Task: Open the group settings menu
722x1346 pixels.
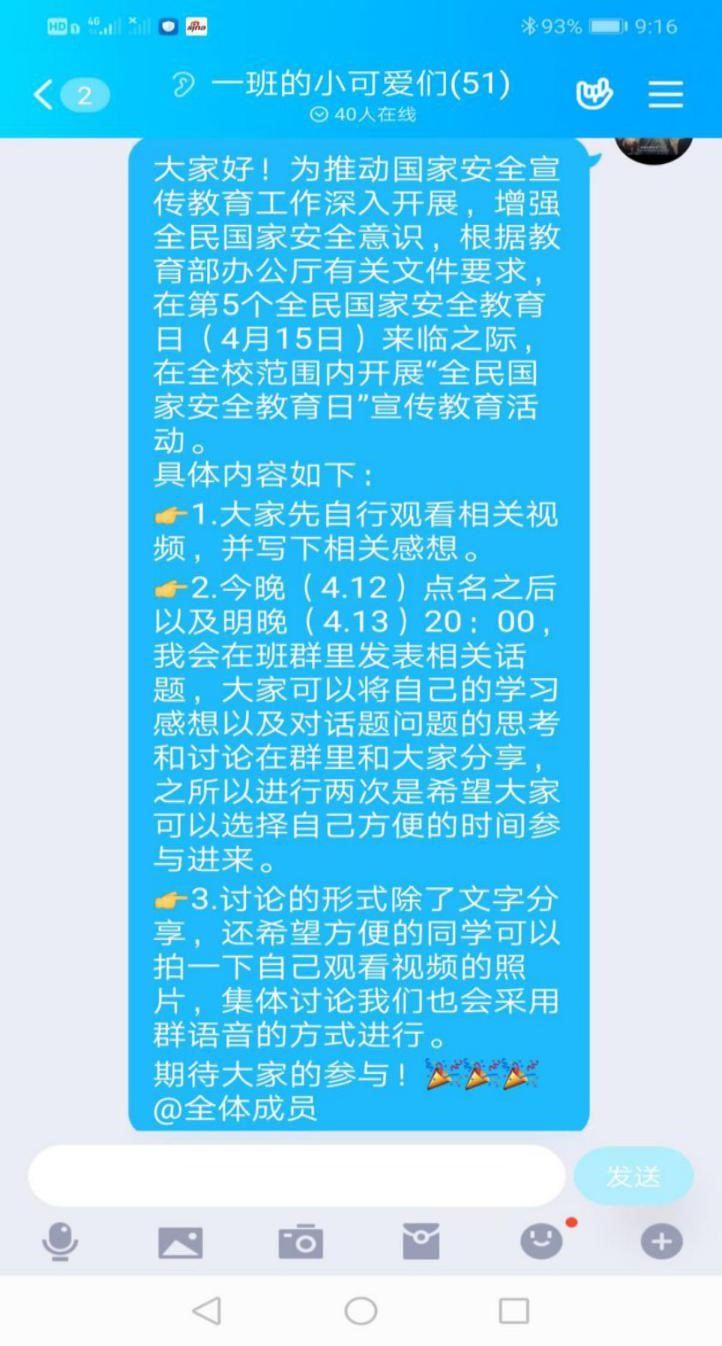Action: 666,95
